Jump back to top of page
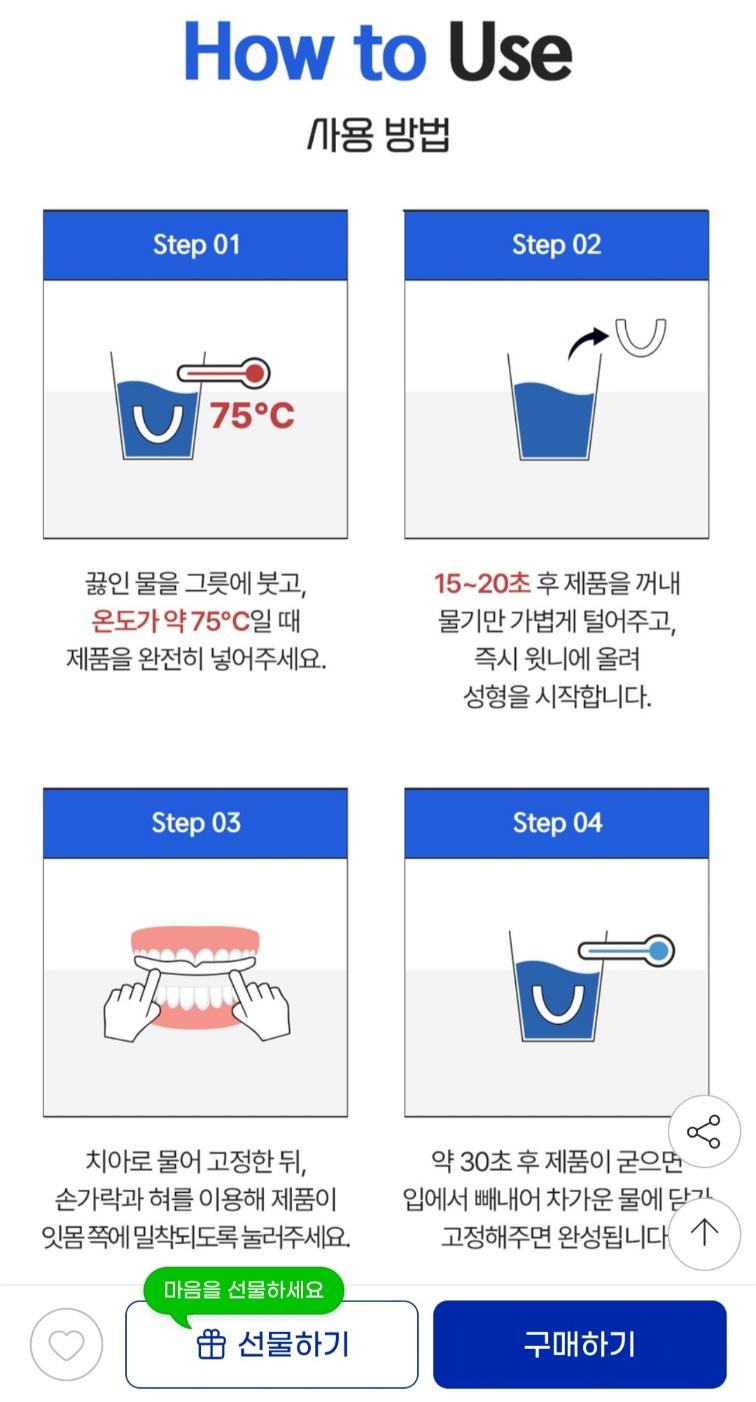This screenshot has height=1402, width=756. [x=704, y=1234]
